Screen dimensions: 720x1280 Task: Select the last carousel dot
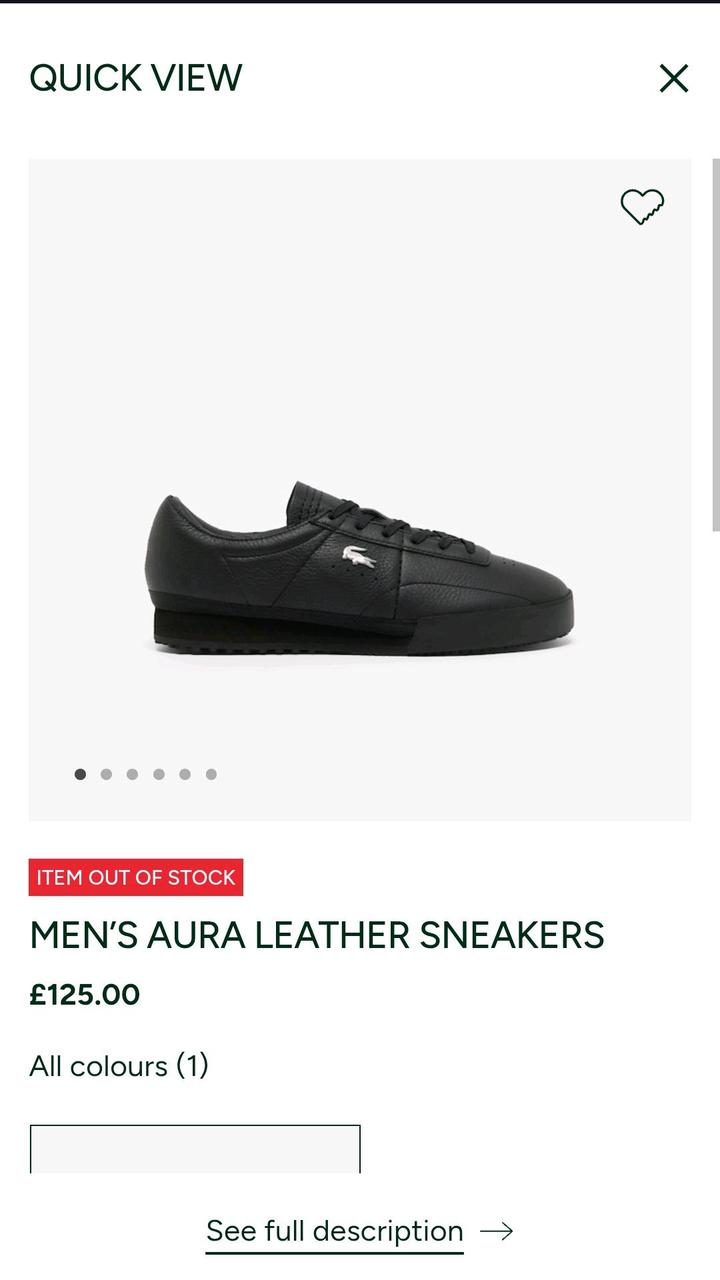pos(210,773)
